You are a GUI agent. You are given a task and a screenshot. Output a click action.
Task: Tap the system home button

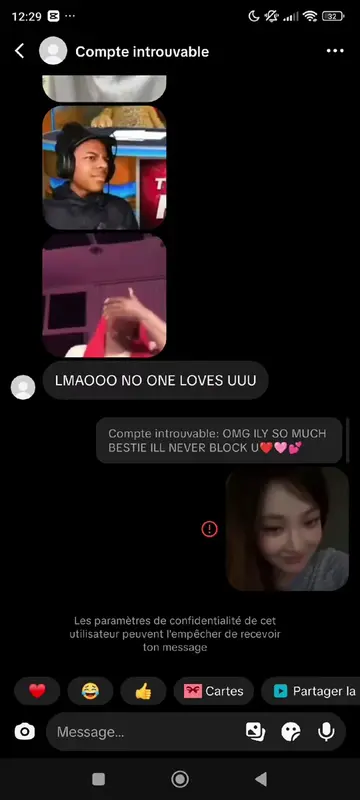coord(179,779)
